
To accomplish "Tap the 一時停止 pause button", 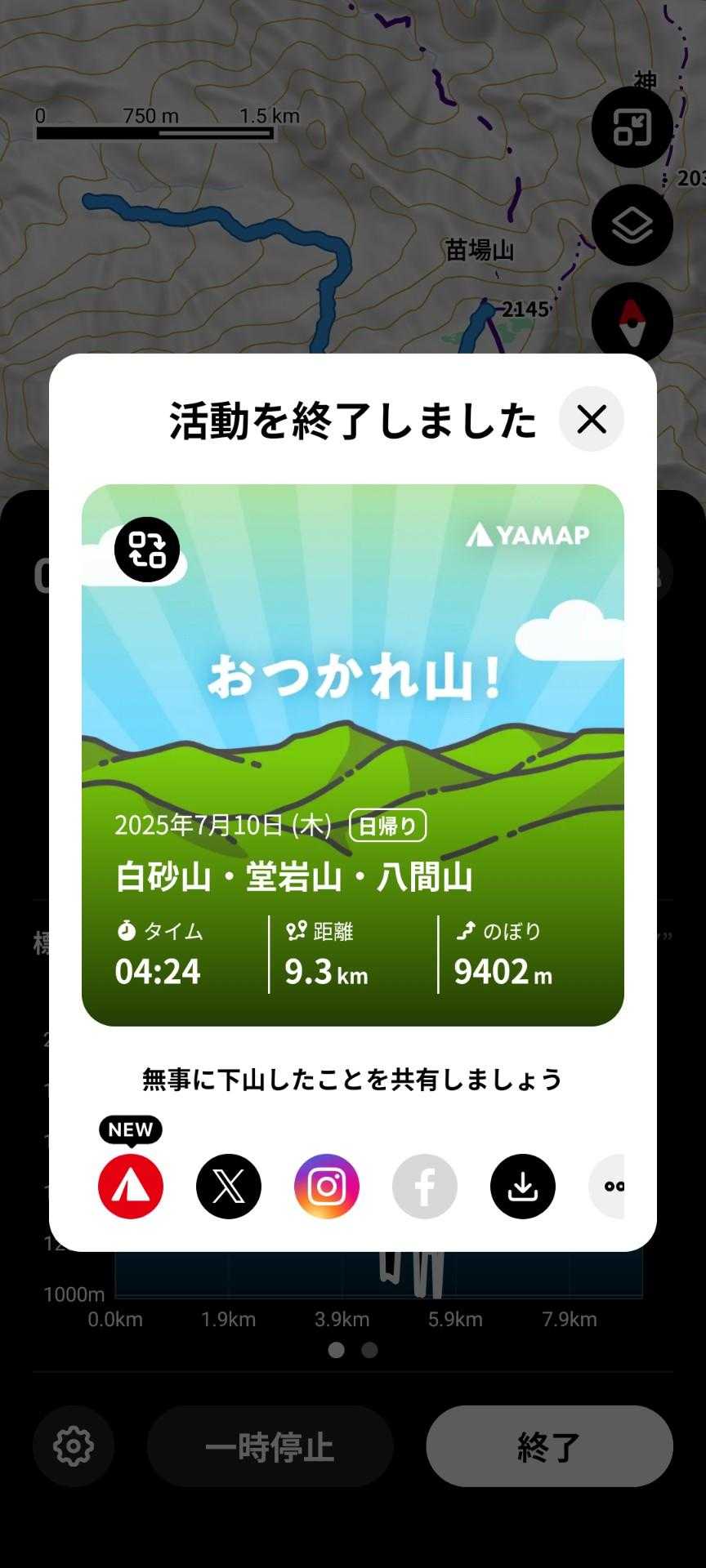I will tap(270, 1446).
